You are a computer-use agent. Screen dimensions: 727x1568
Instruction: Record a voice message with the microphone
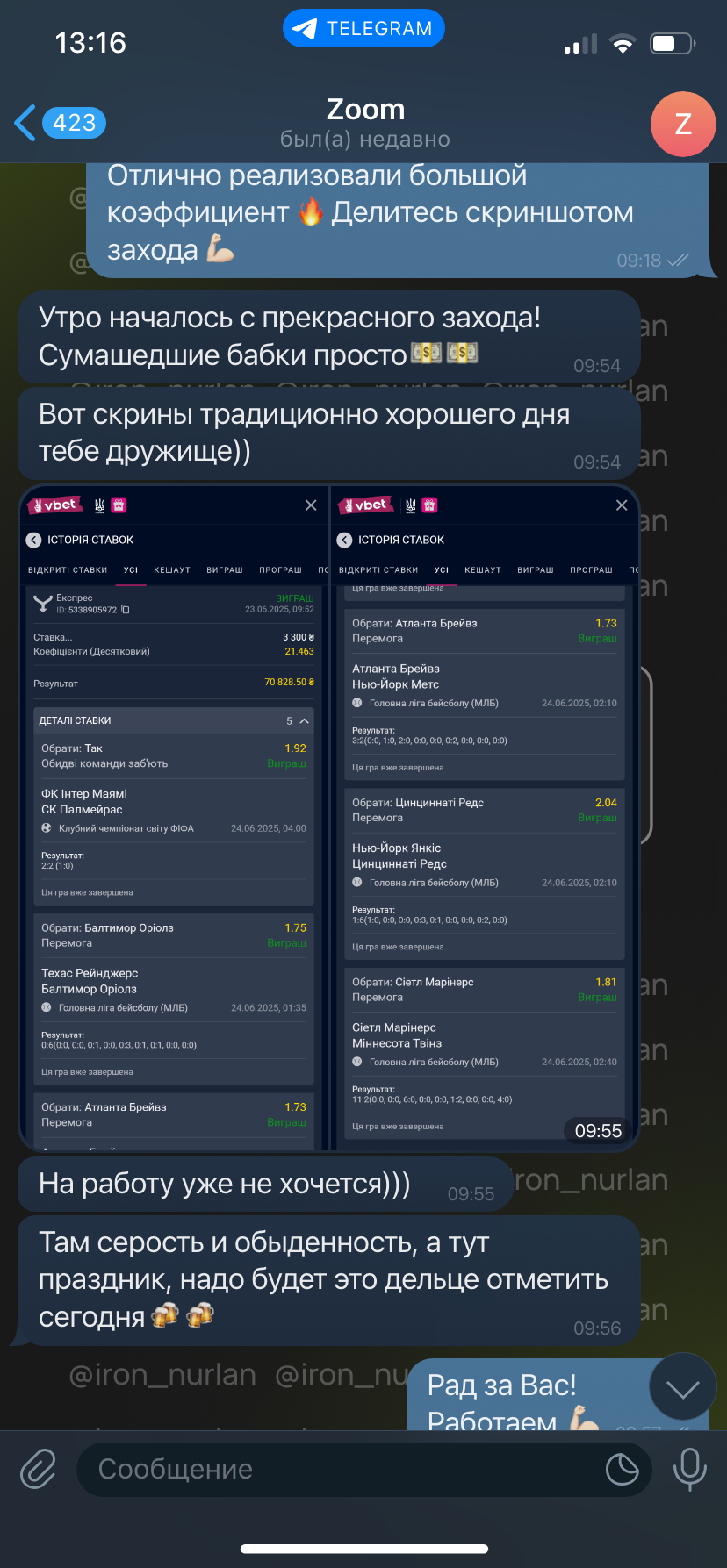689,1469
